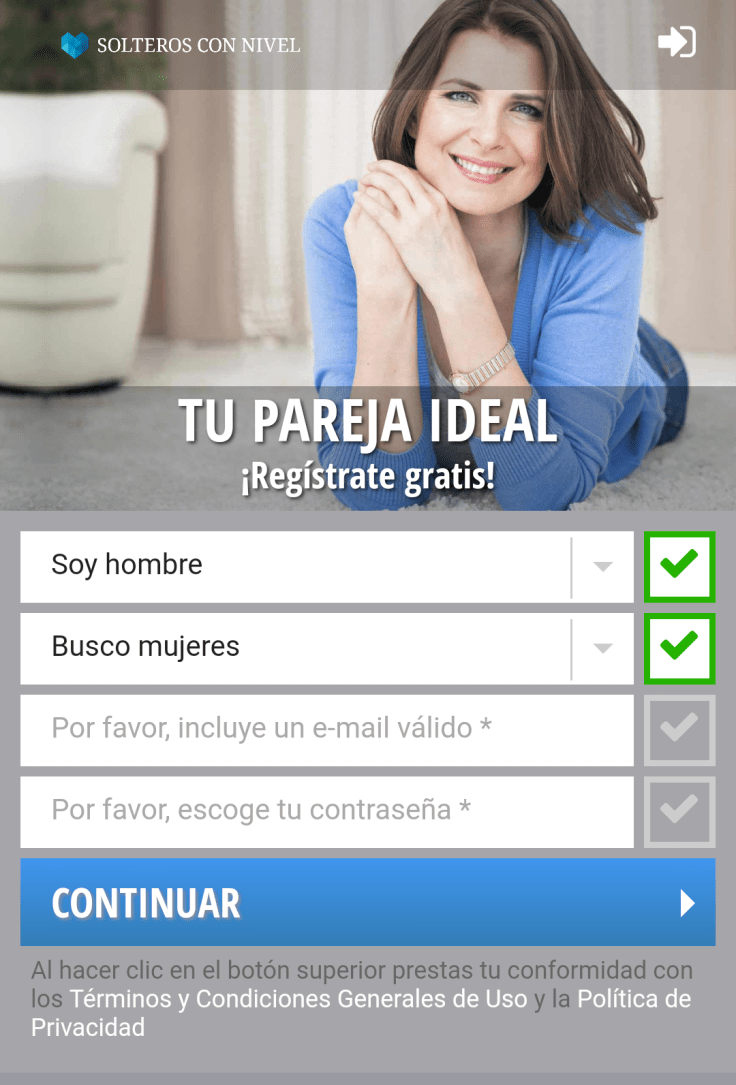The image size is (736, 1085).
Task: Open the login icon in the header
Action: [676, 42]
